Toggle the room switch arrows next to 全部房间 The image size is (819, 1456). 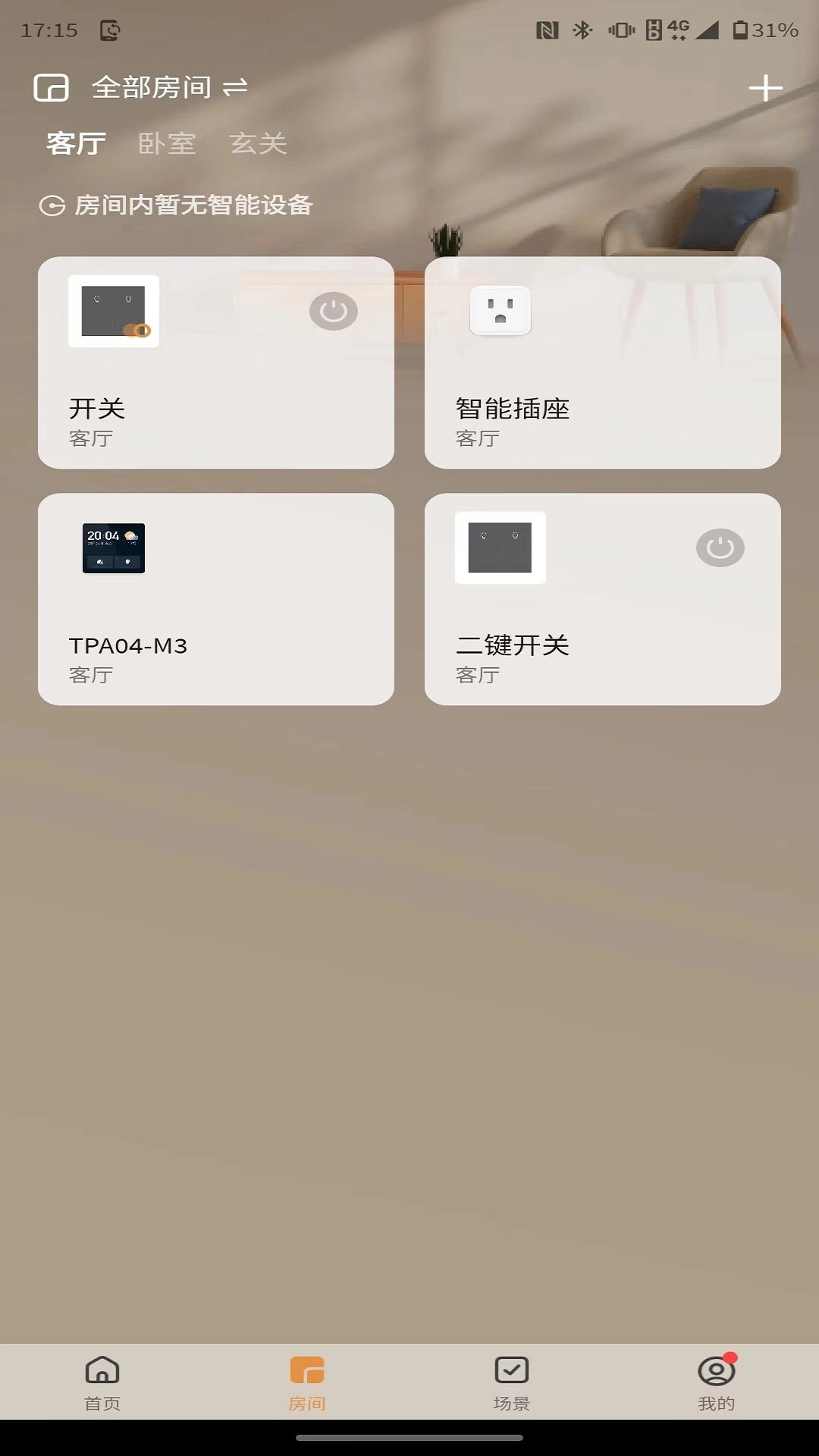[235, 86]
